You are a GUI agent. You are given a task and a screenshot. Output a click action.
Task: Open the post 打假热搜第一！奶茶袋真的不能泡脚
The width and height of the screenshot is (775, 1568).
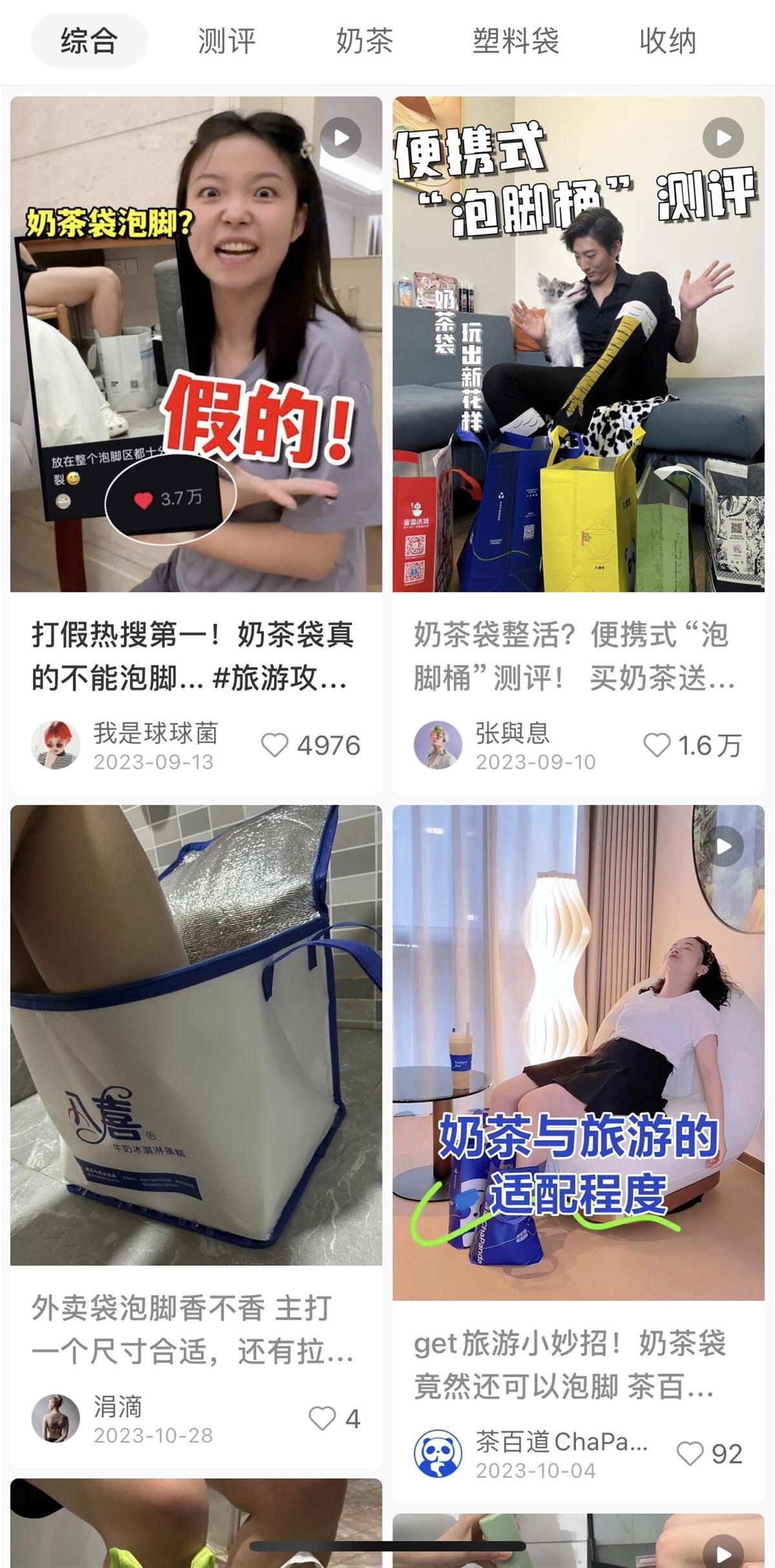coord(194,656)
